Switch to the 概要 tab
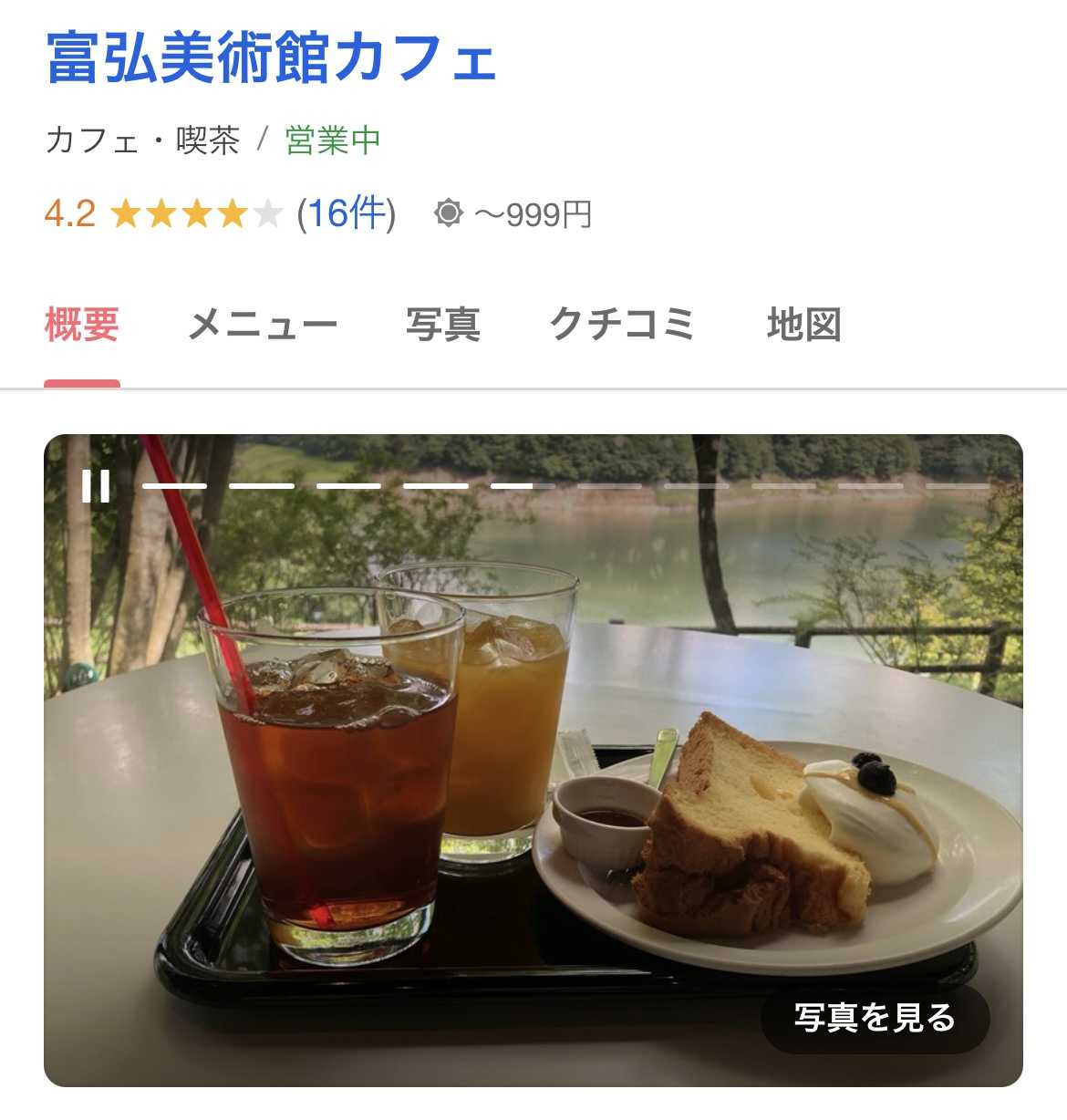Screen dimensions: 1067x1120 tap(82, 325)
